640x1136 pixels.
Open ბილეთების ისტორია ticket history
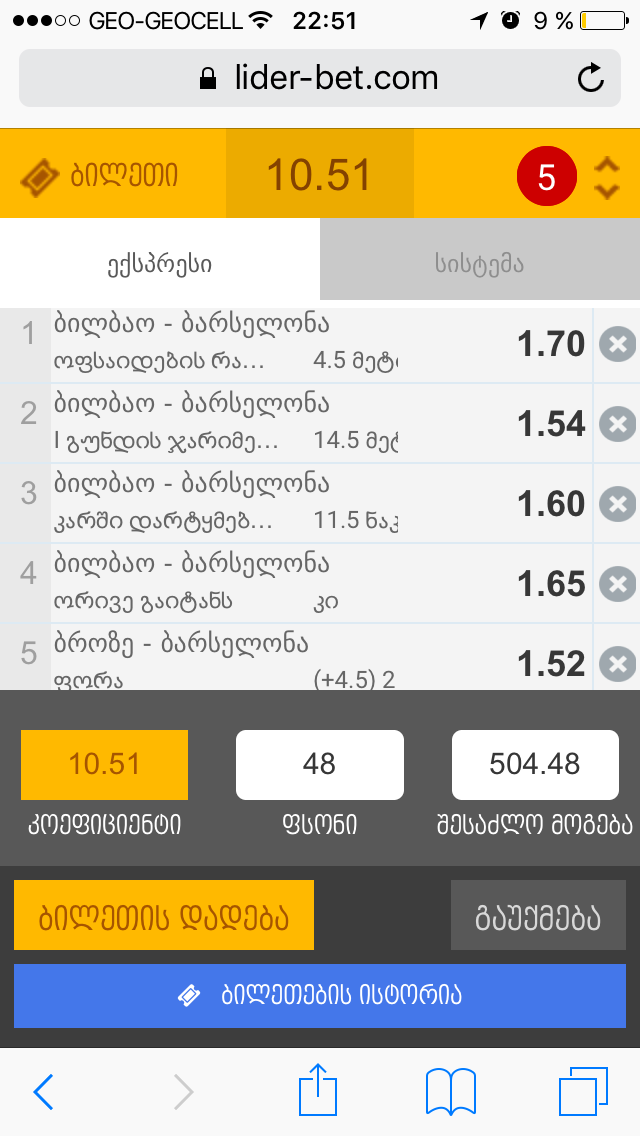coord(320,996)
